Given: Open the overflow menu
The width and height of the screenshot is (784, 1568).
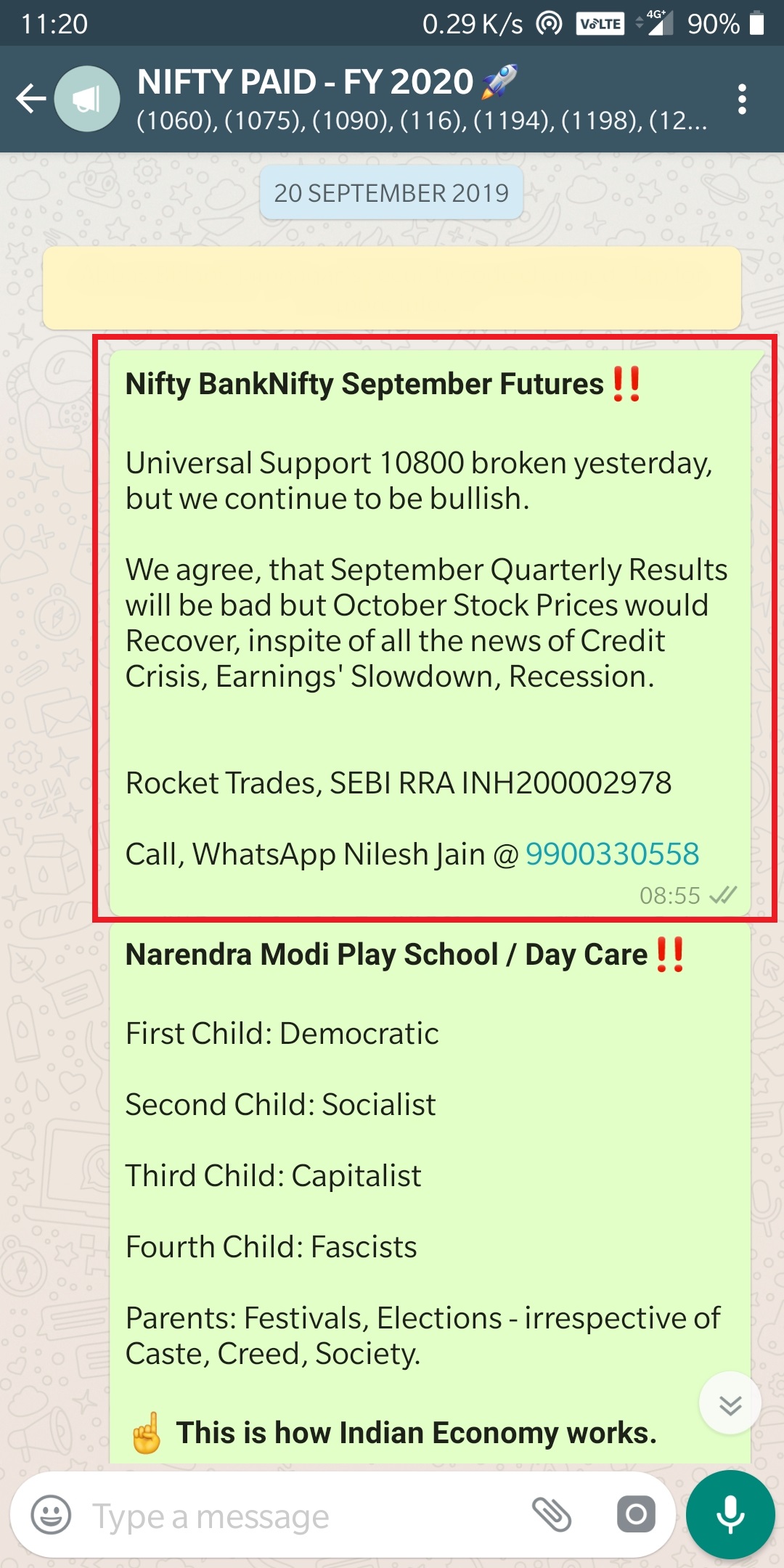Looking at the screenshot, I should pos(741,99).
